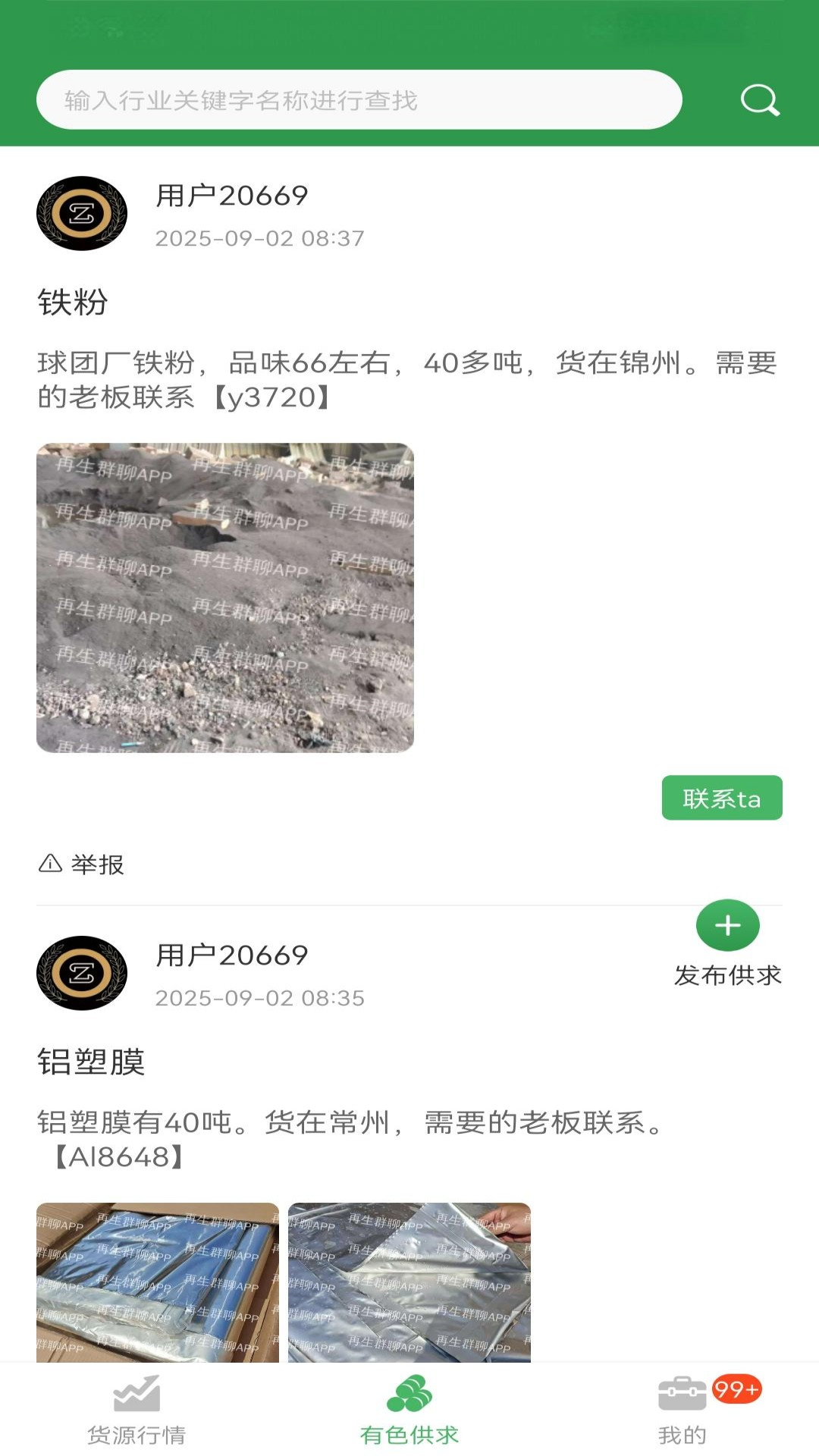The image size is (819, 1456).
Task: Tap the search magnifier icon
Action: coord(761,99)
